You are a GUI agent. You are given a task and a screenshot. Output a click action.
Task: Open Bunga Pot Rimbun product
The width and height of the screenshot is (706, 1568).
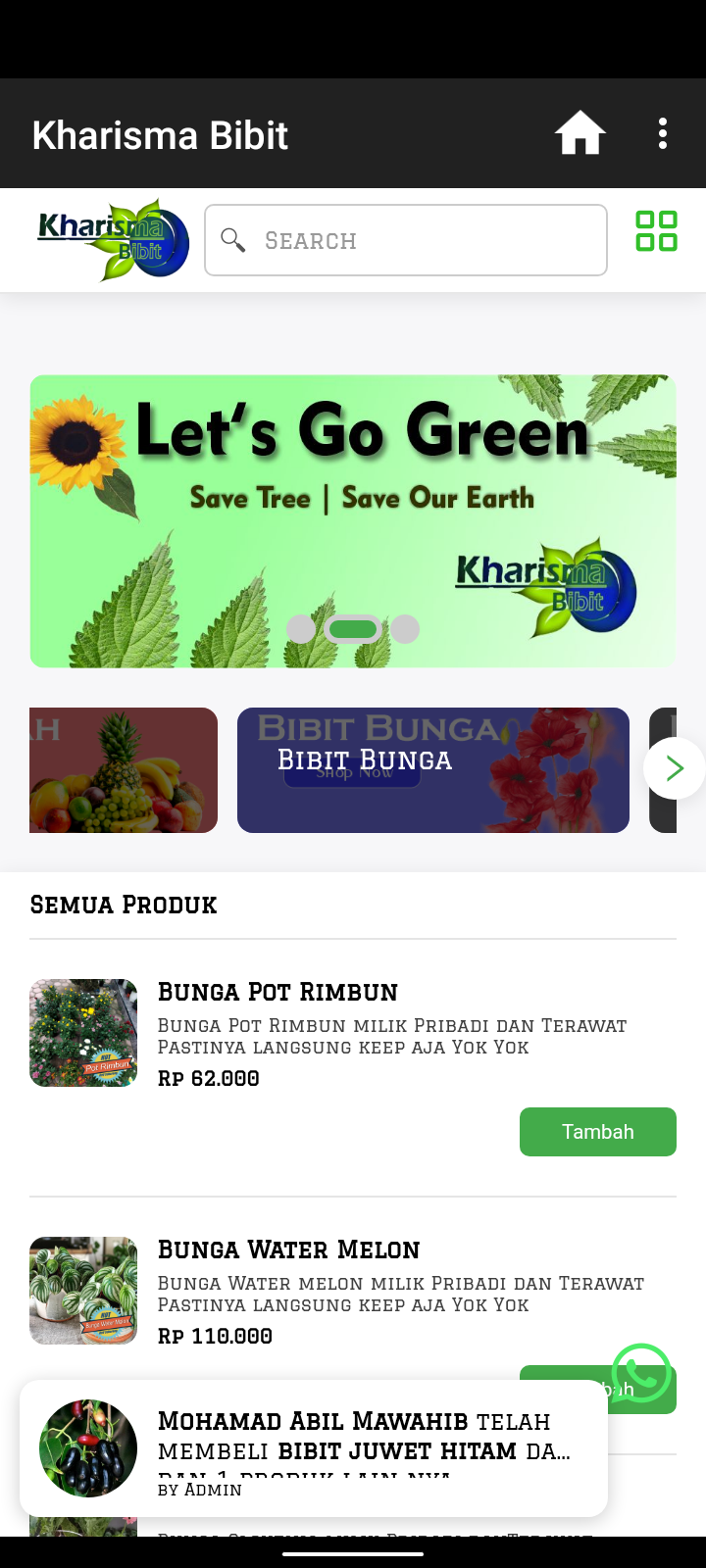pyautogui.click(x=277, y=992)
